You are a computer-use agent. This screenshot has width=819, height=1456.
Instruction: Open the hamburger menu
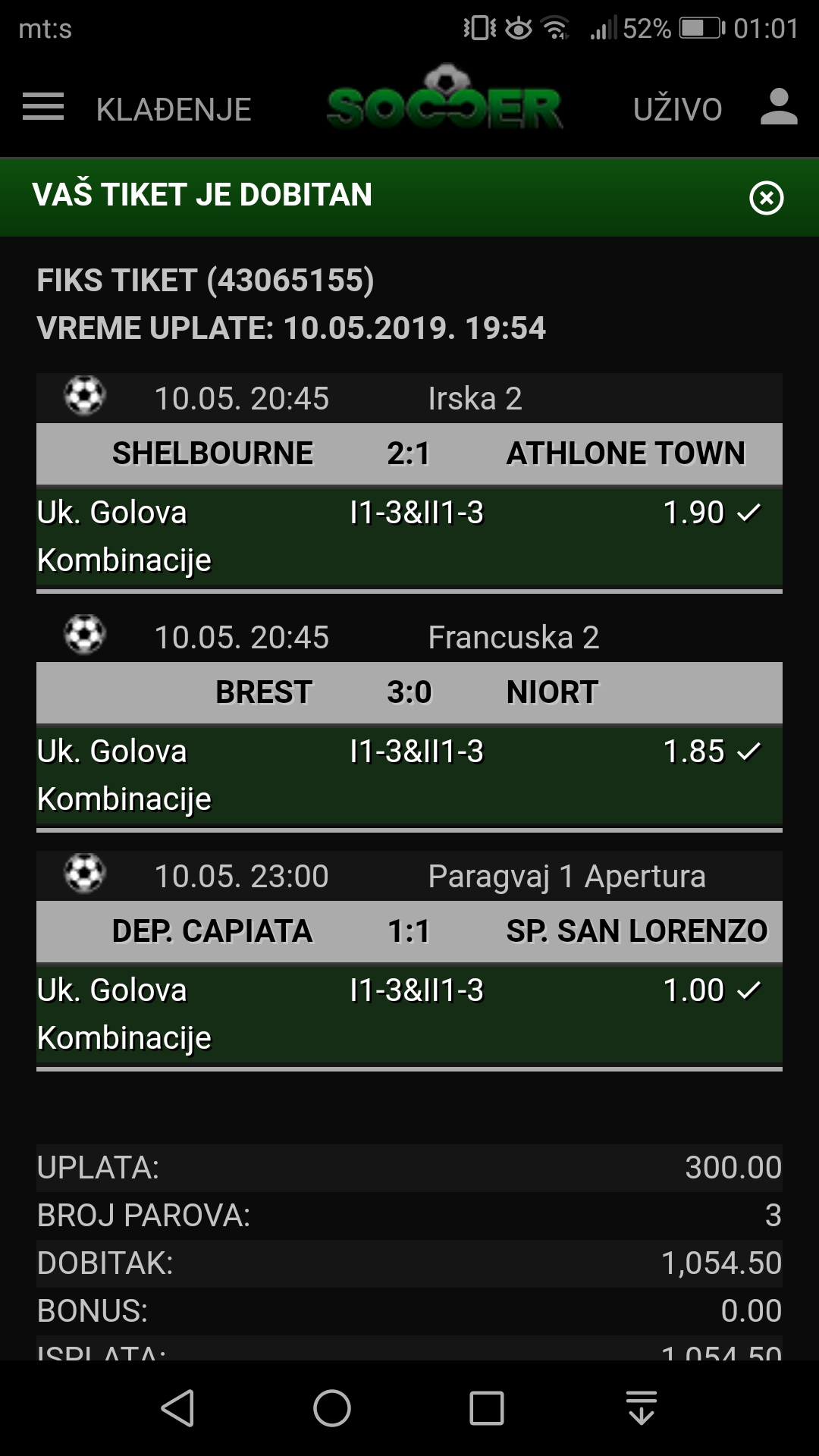pyautogui.click(x=43, y=107)
